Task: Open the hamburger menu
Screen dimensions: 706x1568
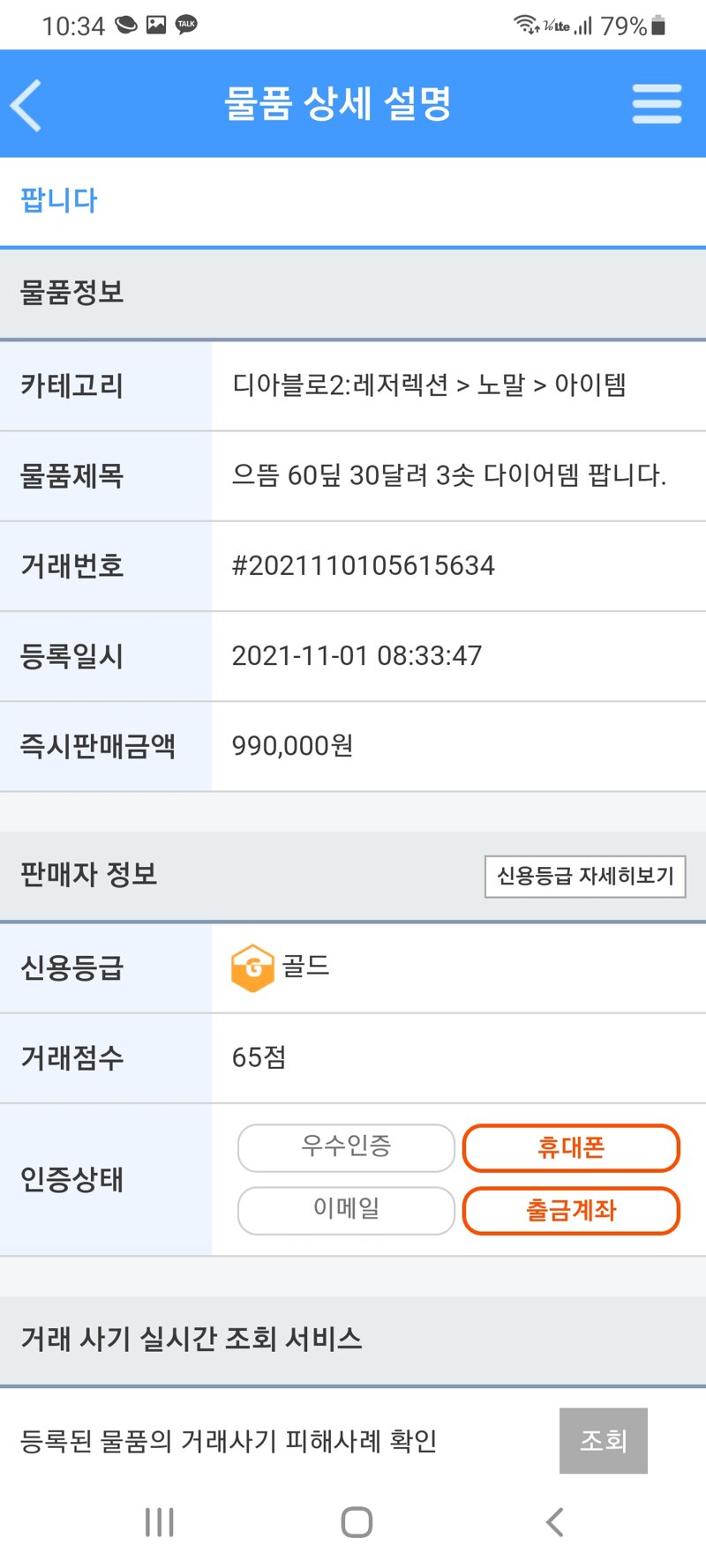Action: point(657,104)
